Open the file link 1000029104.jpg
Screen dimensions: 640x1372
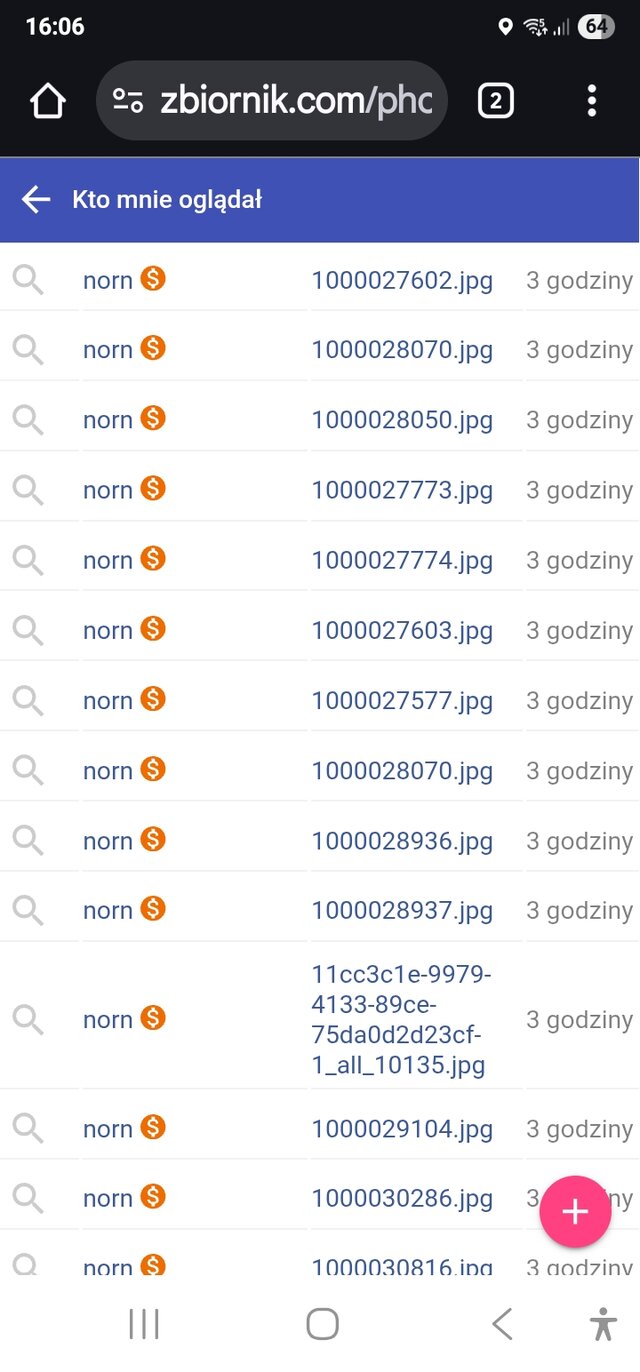tap(402, 1129)
